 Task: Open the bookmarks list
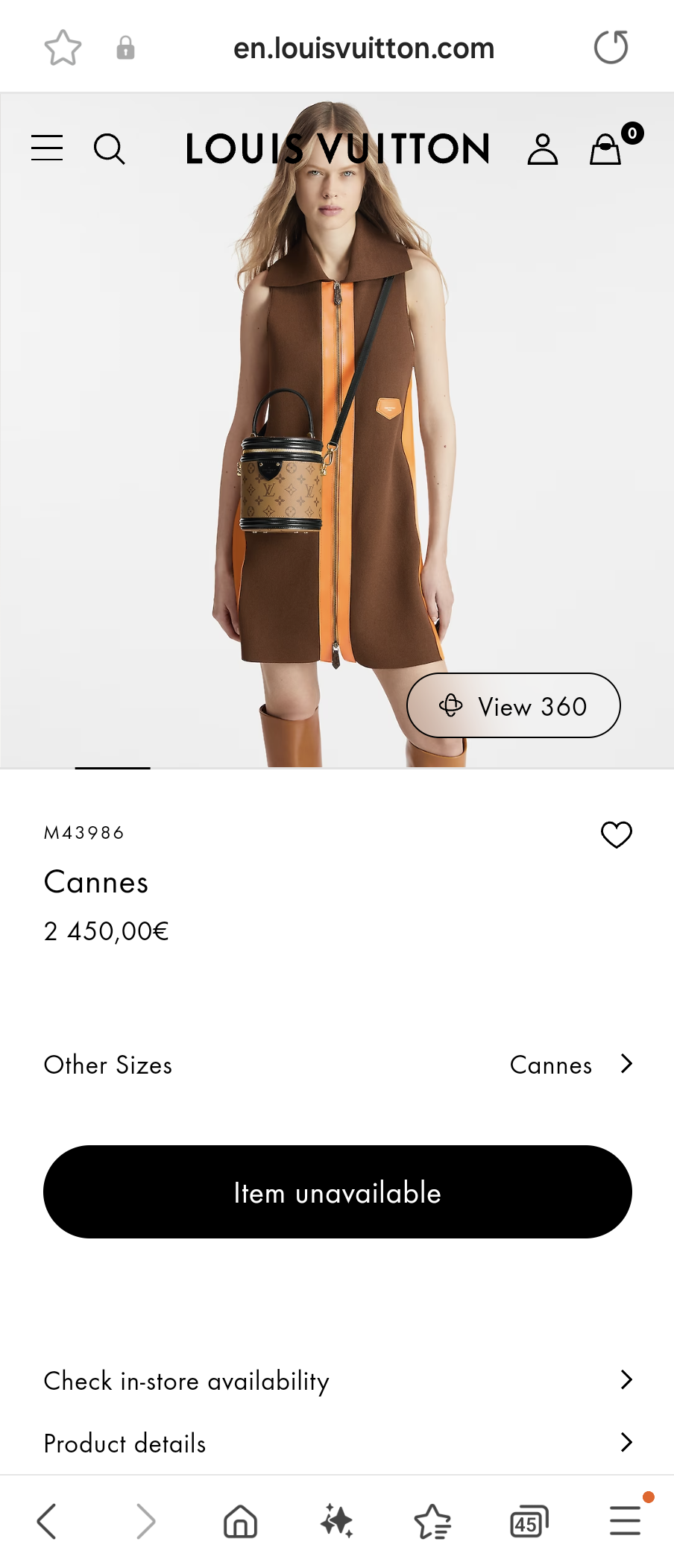(432, 1522)
